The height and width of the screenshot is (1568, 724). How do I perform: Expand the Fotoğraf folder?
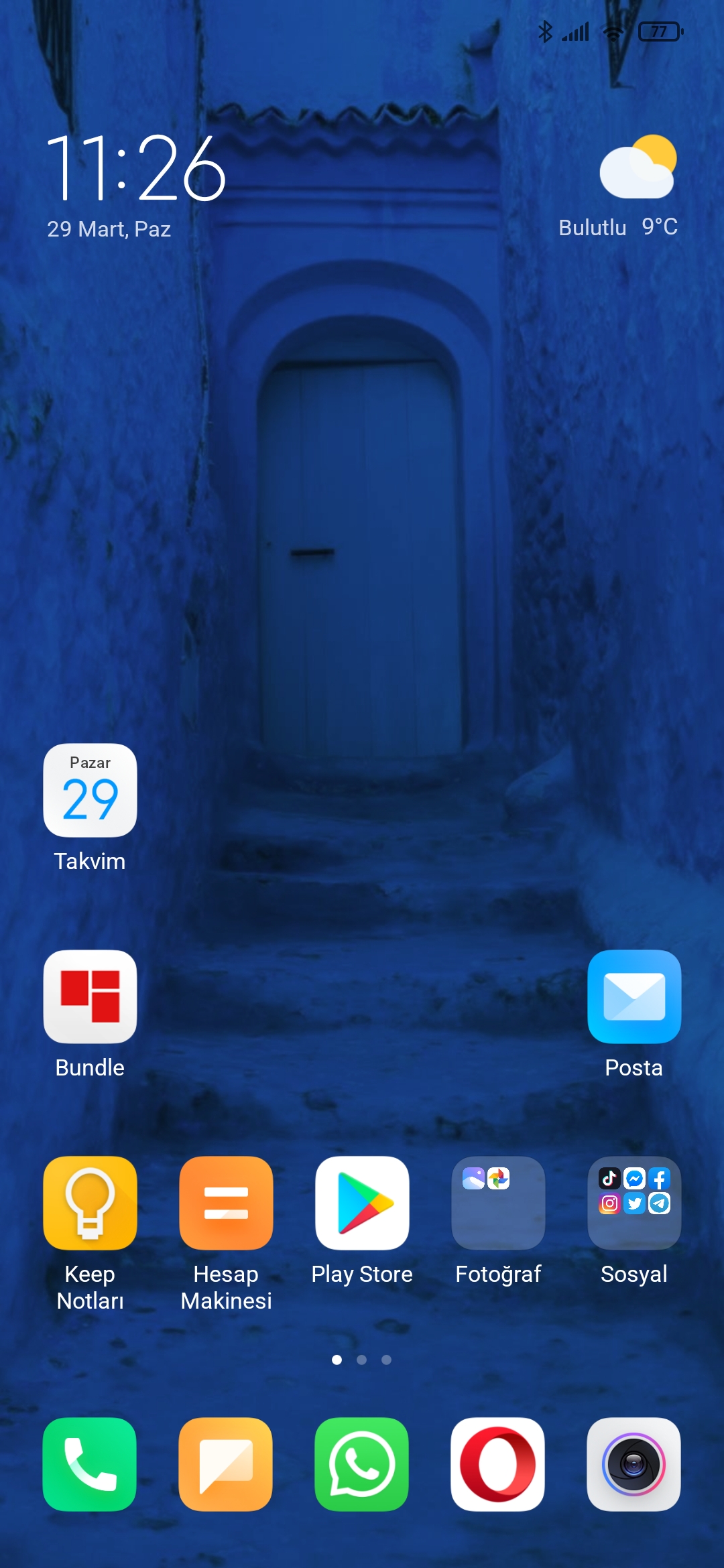click(x=498, y=1203)
